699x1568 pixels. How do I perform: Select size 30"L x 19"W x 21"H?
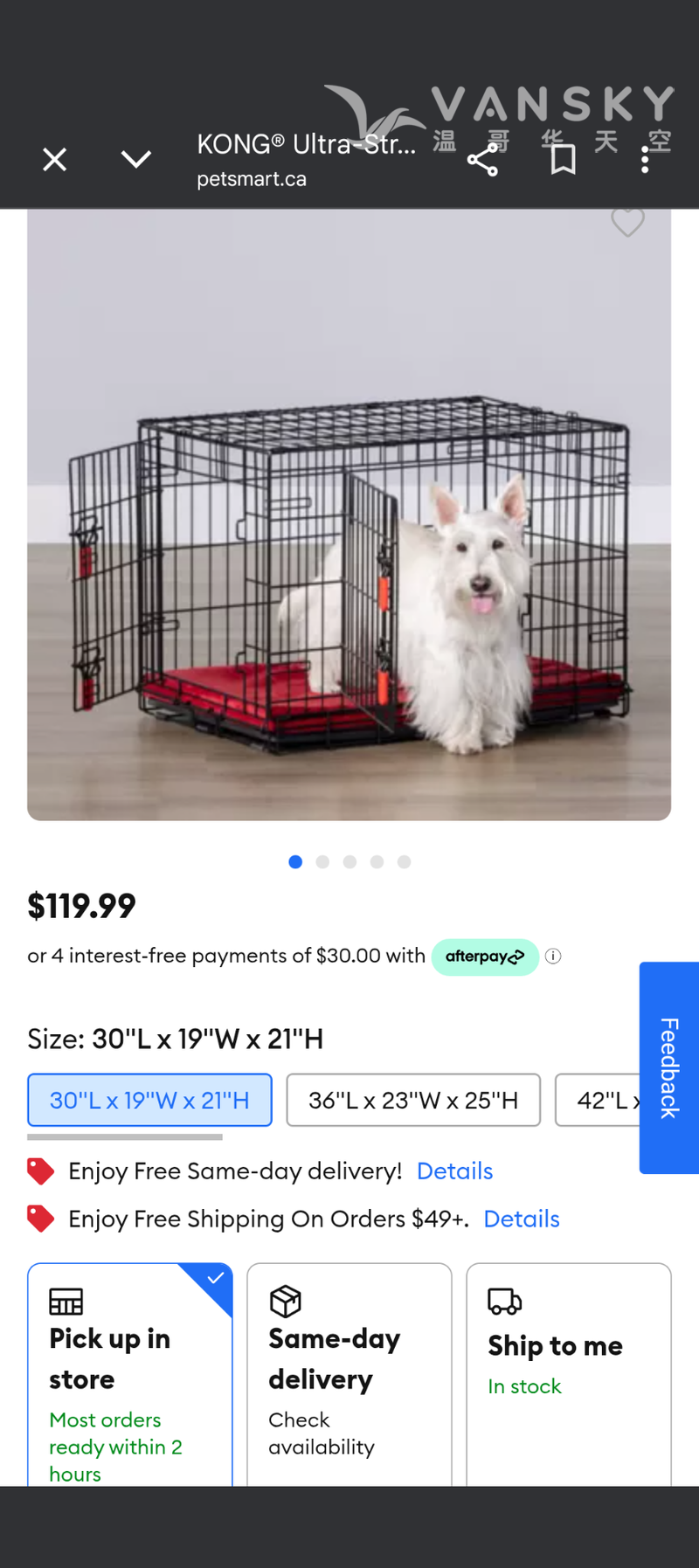pyautogui.click(x=149, y=1100)
